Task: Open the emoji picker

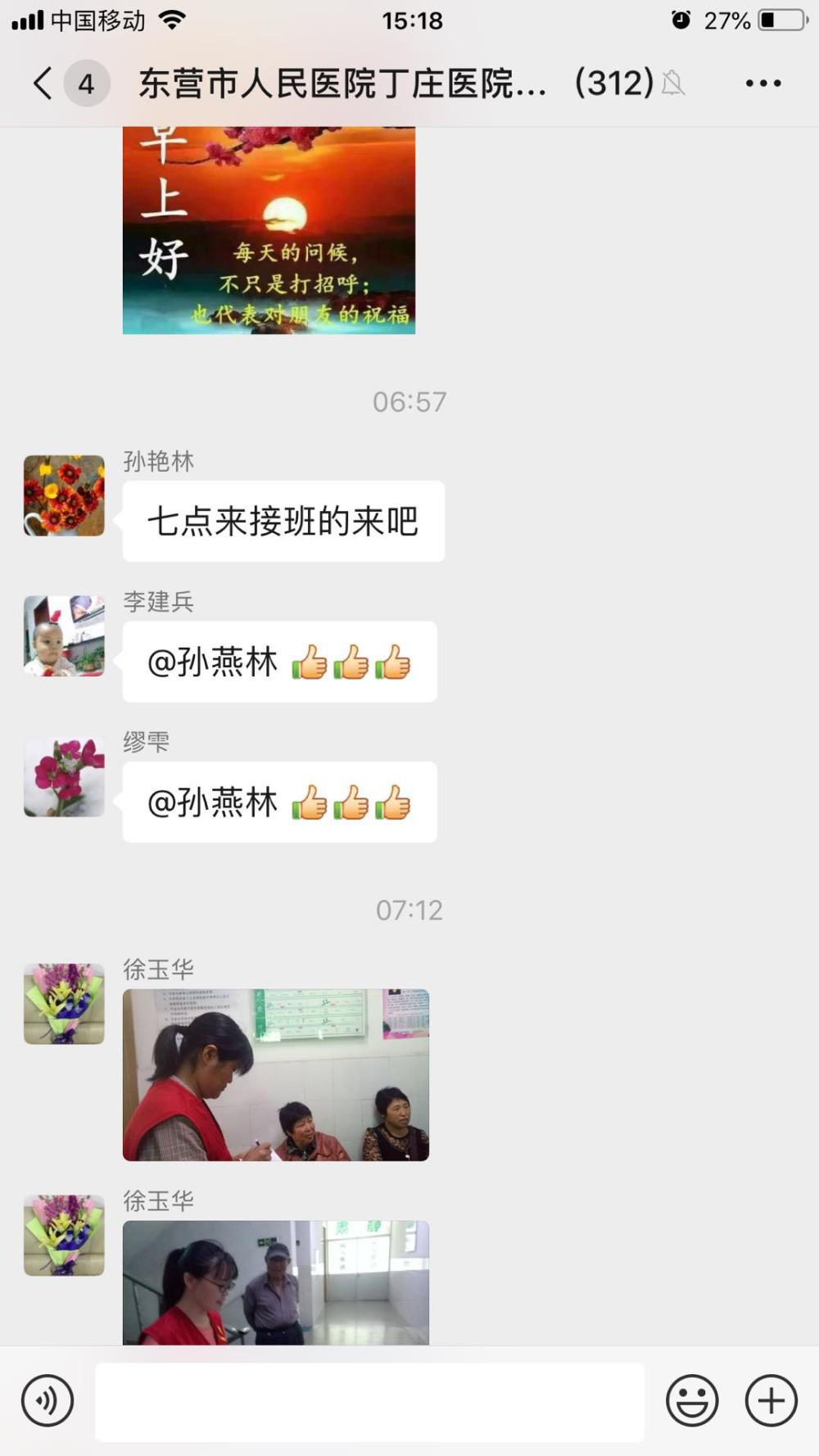Action: [692, 1400]
